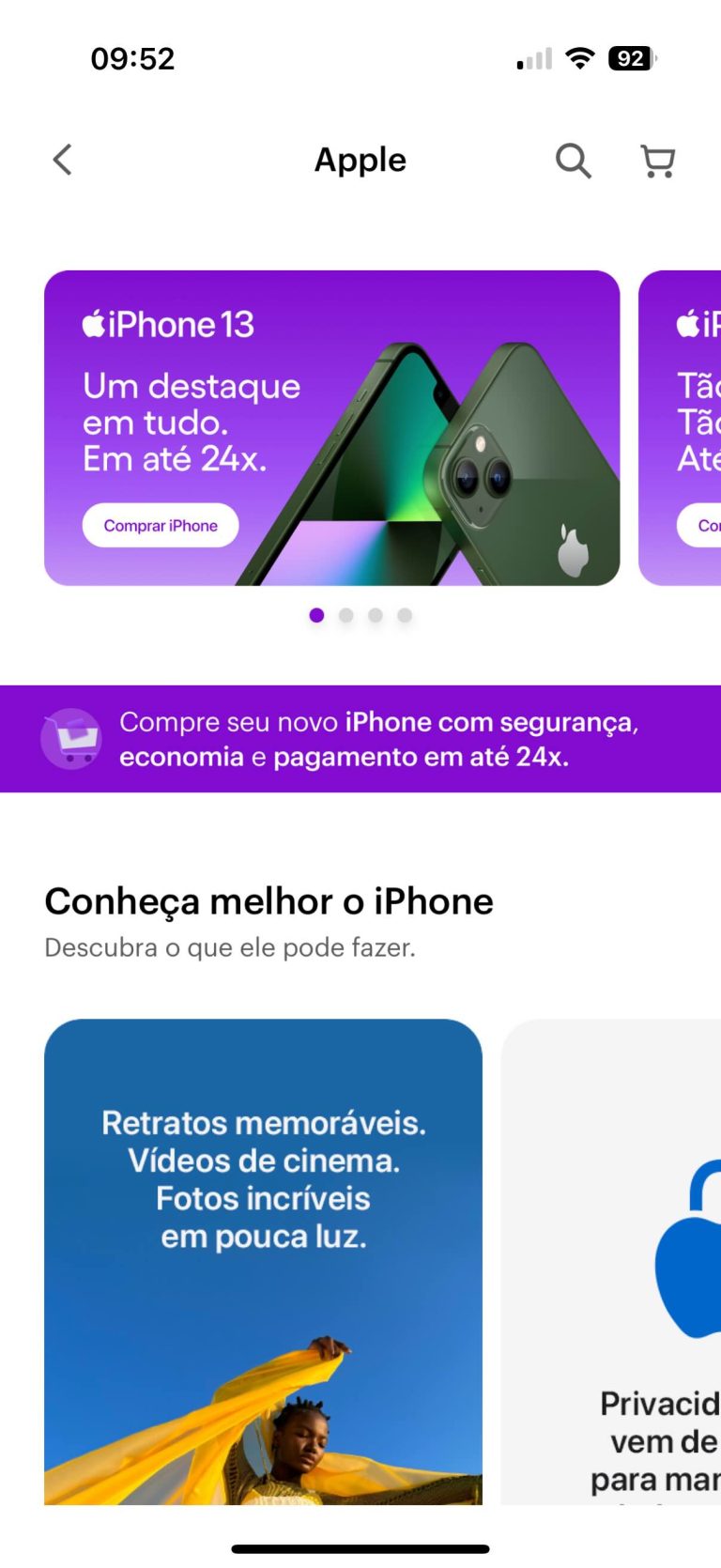Select the second carousel page dot
The height and width of the screenshot is (1568, 721).
(x=346, y=615)
